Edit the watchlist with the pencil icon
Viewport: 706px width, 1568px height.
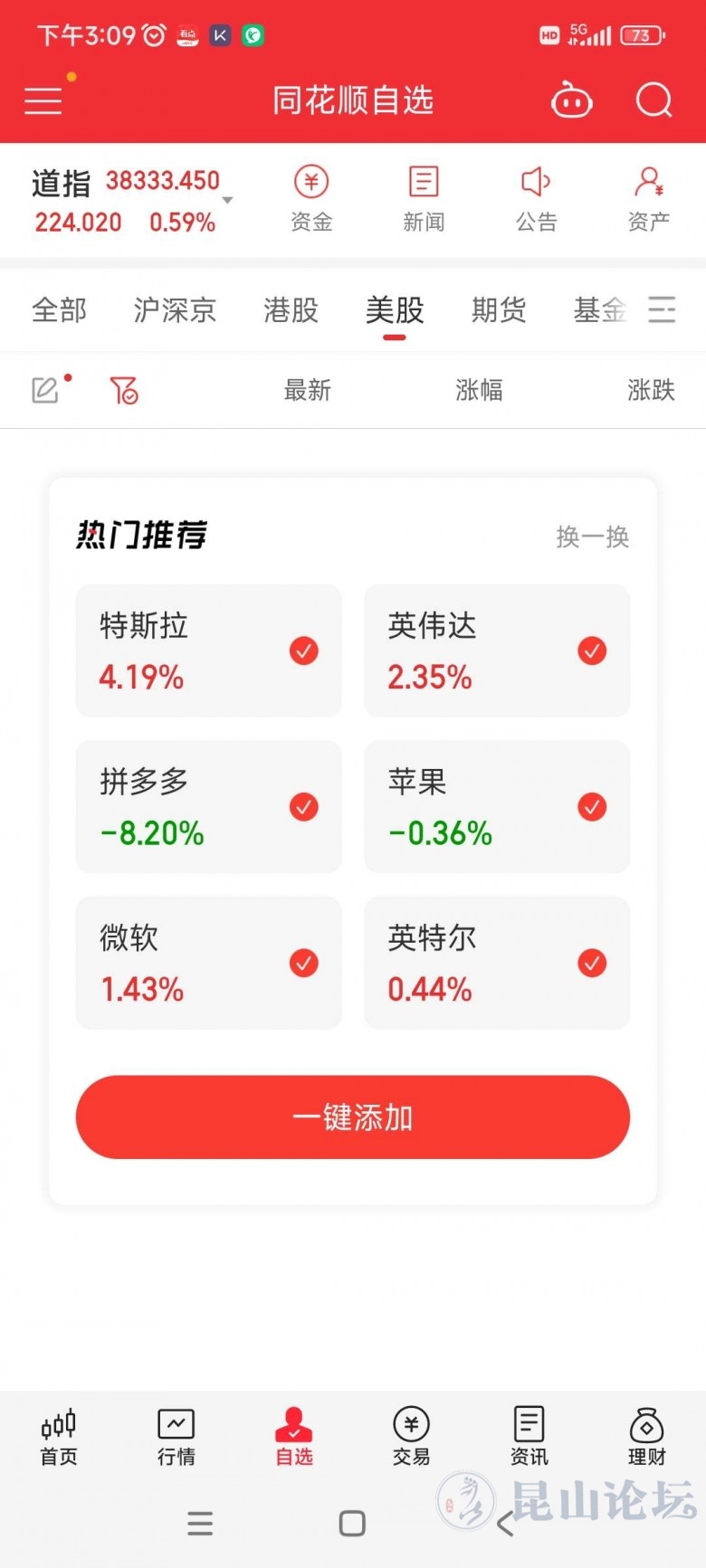[x=45, y=390]
